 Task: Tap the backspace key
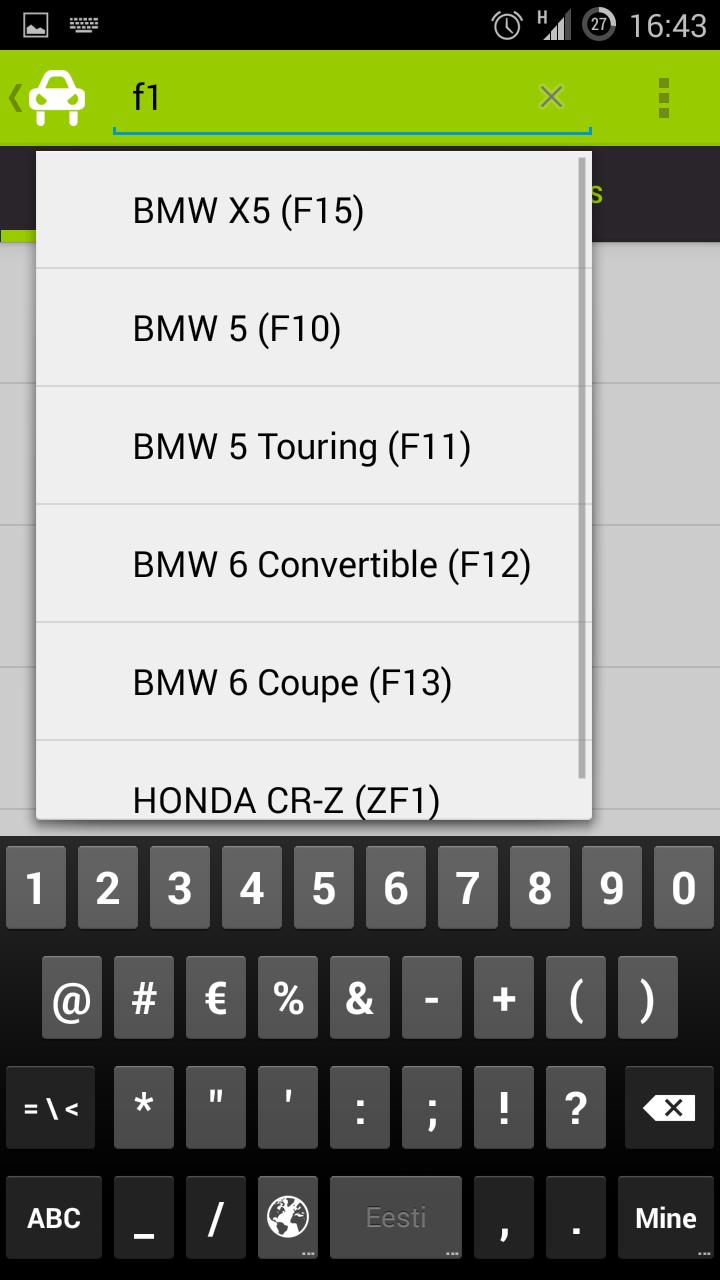tap(668, 1107)
